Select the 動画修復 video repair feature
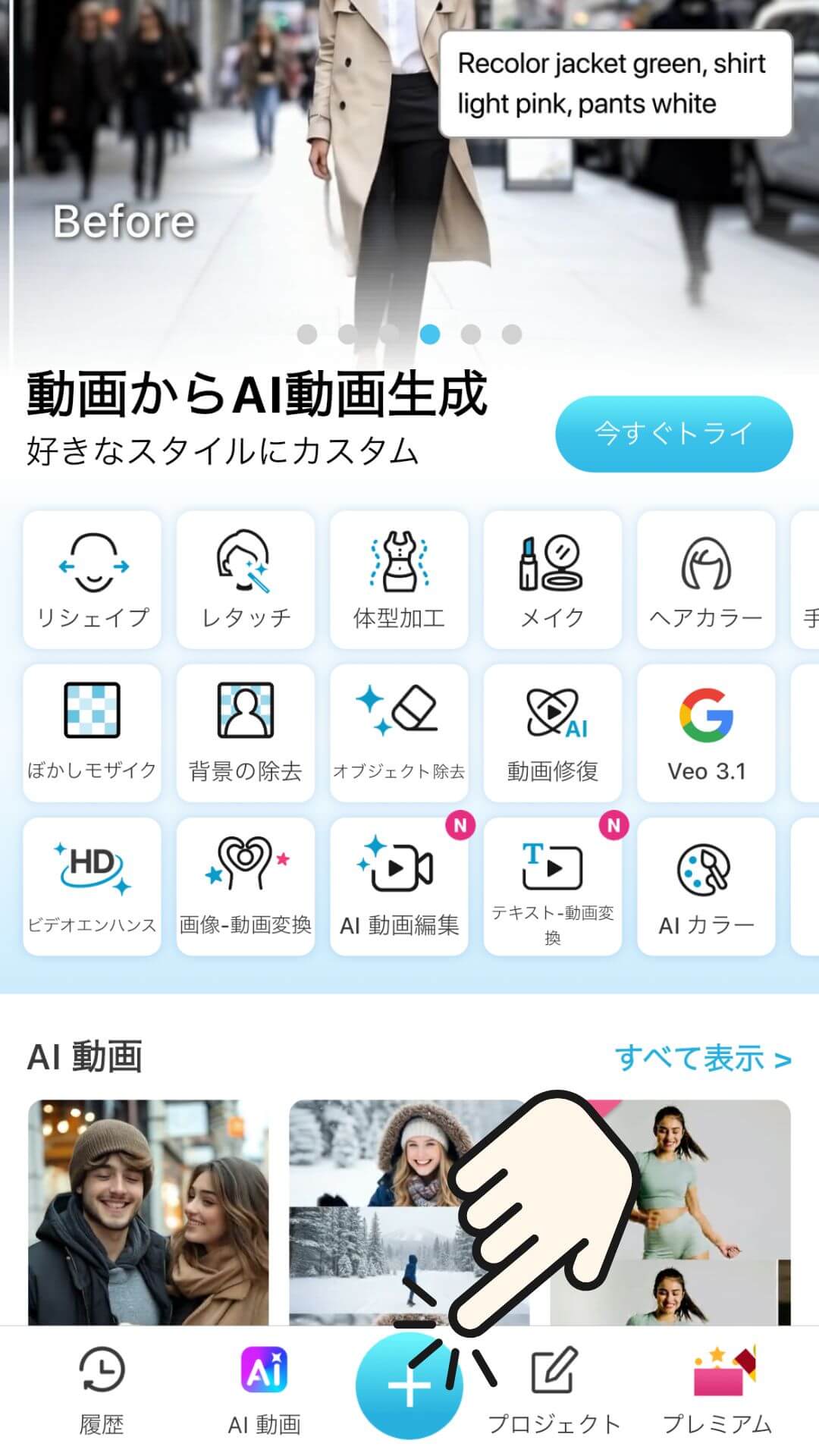The height and width of the screenshot is (1456, 819). 553,730
